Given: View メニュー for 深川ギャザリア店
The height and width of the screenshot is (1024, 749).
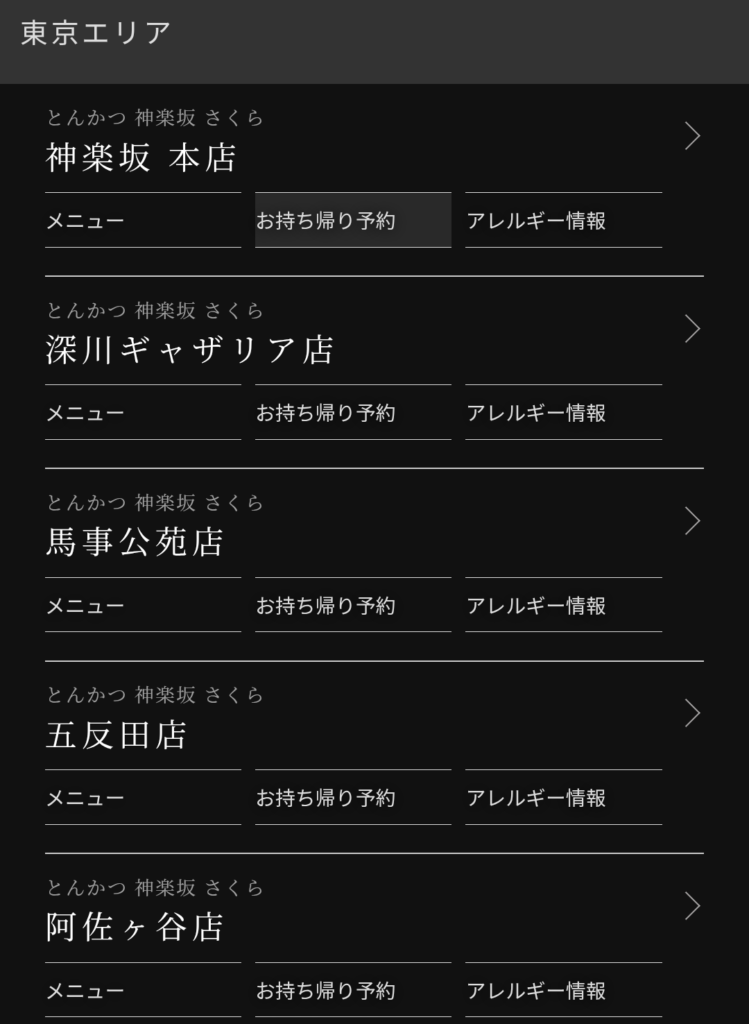Looking at the screenshot, I should (142, 413).
